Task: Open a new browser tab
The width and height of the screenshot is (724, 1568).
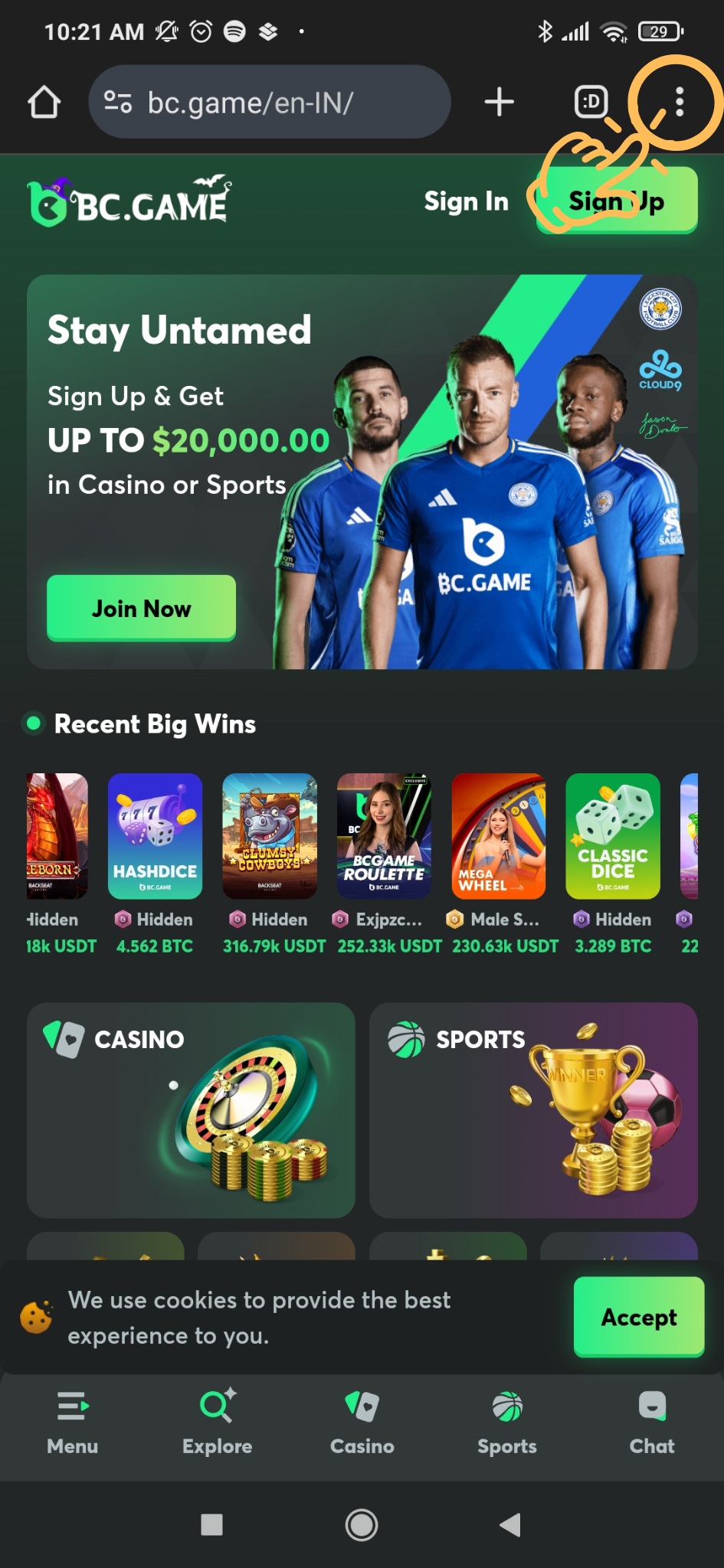Action: pos(499,102)
